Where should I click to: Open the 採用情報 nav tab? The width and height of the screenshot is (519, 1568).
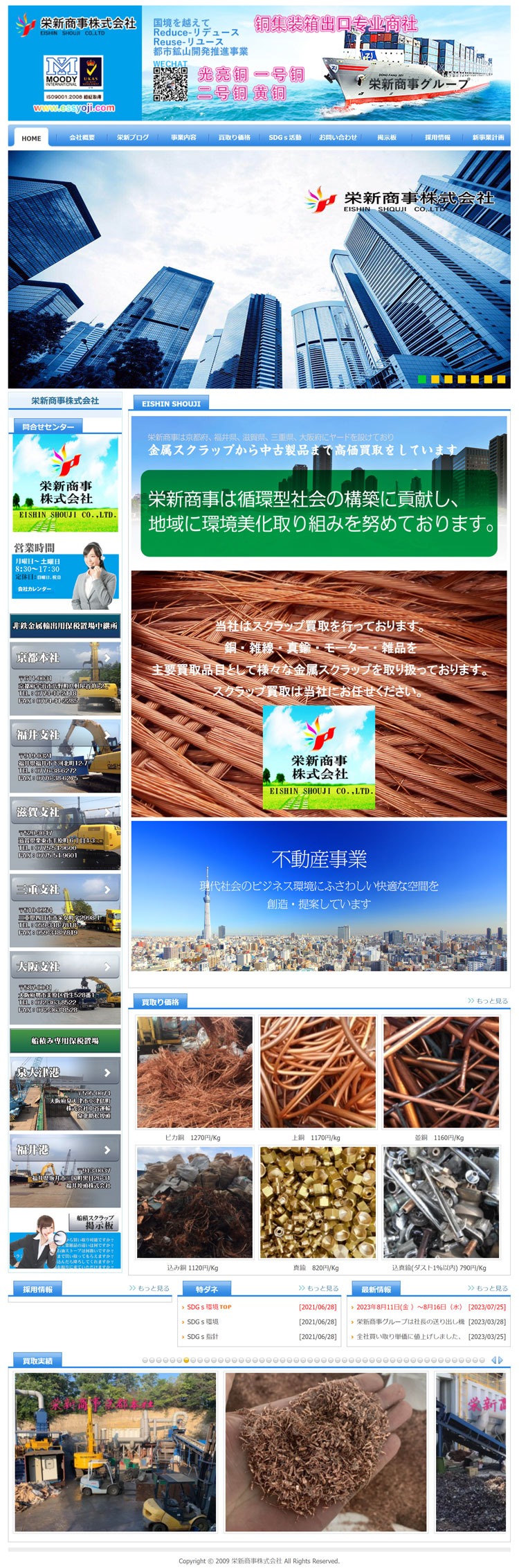(437, 138)
